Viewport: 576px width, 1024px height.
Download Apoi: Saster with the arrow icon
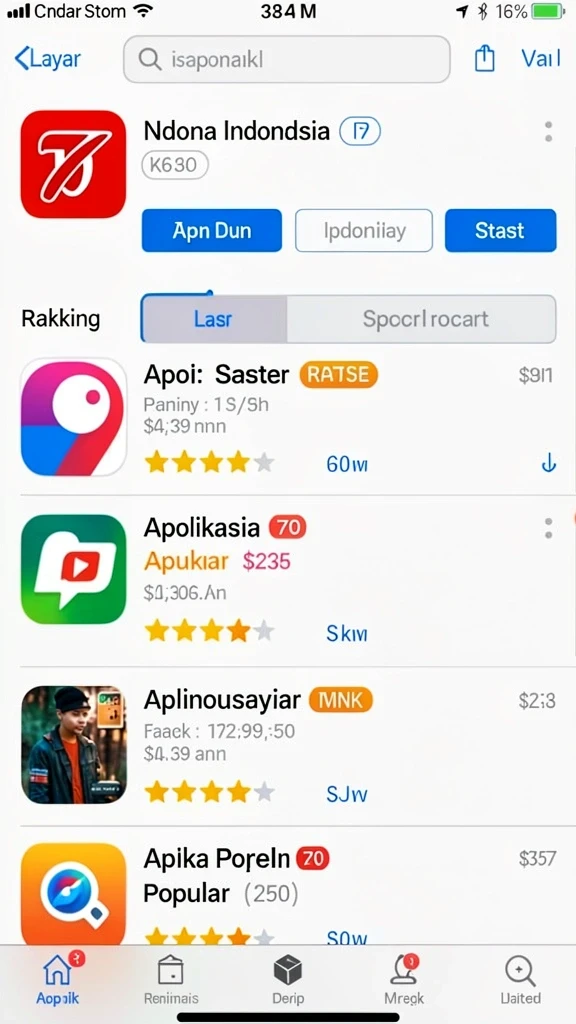pos(549,464)
